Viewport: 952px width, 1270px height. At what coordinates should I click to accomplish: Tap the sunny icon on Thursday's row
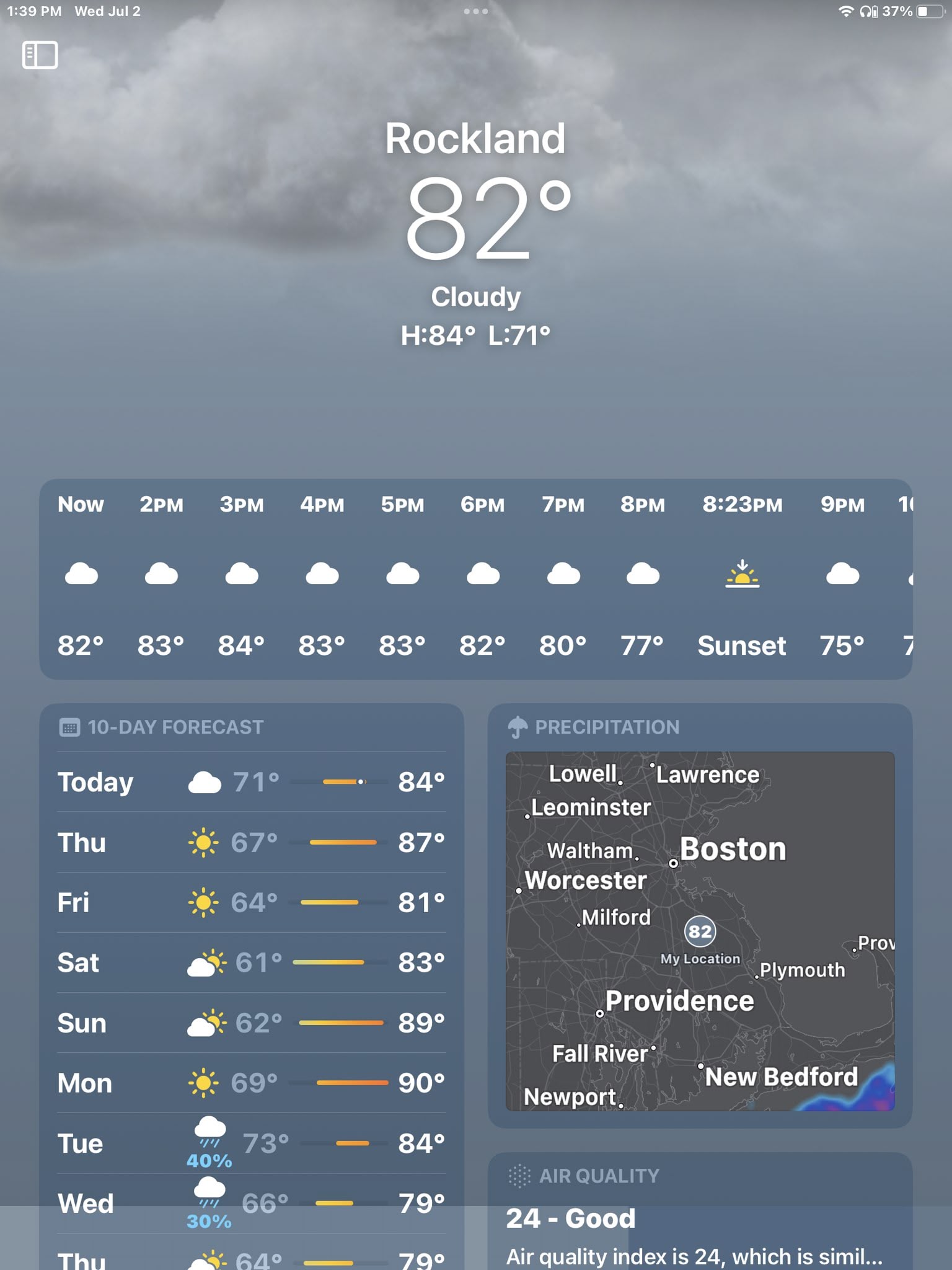205,842
